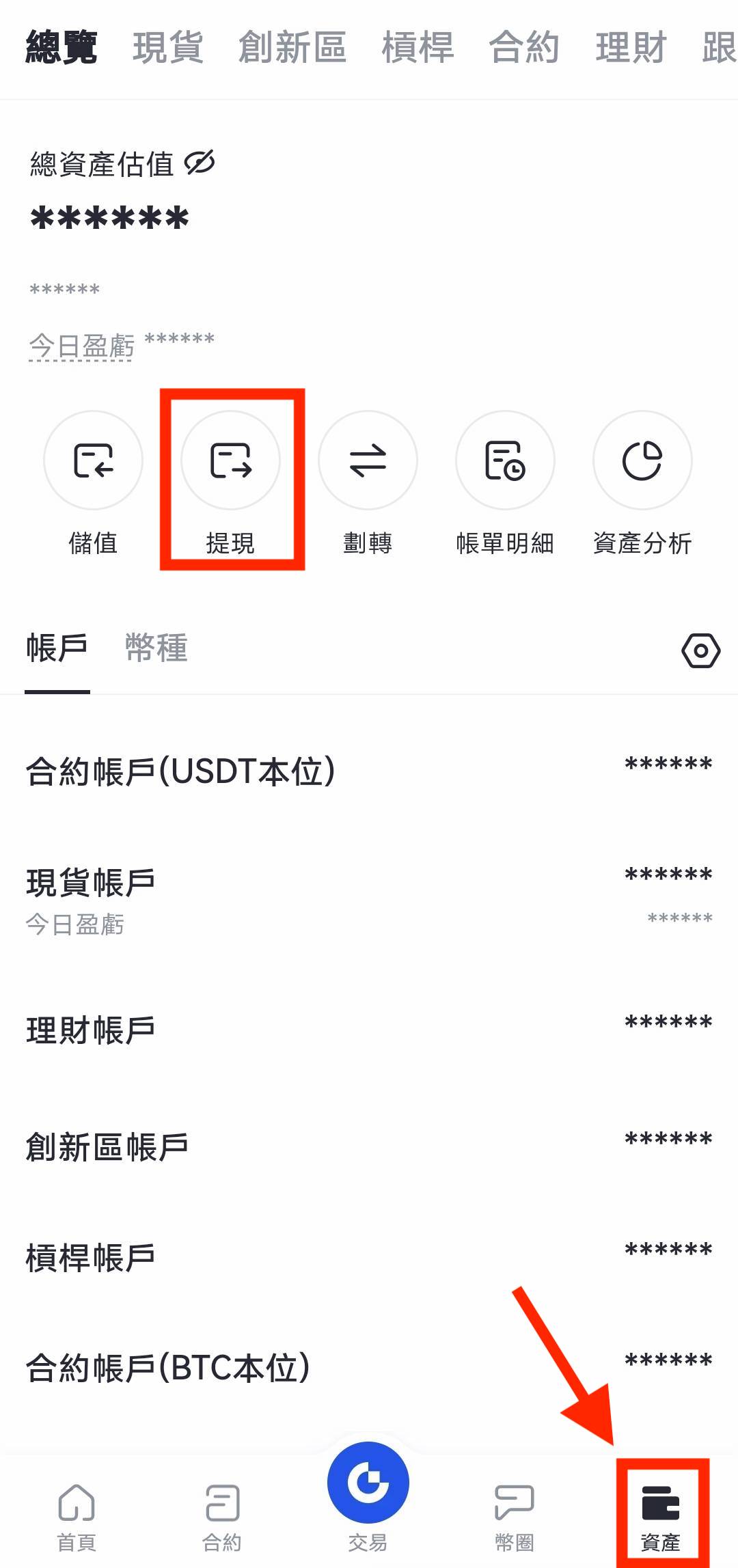Open 帳單明細 billing details
This screenshot has width=738, height=1568.
point(506,460)
